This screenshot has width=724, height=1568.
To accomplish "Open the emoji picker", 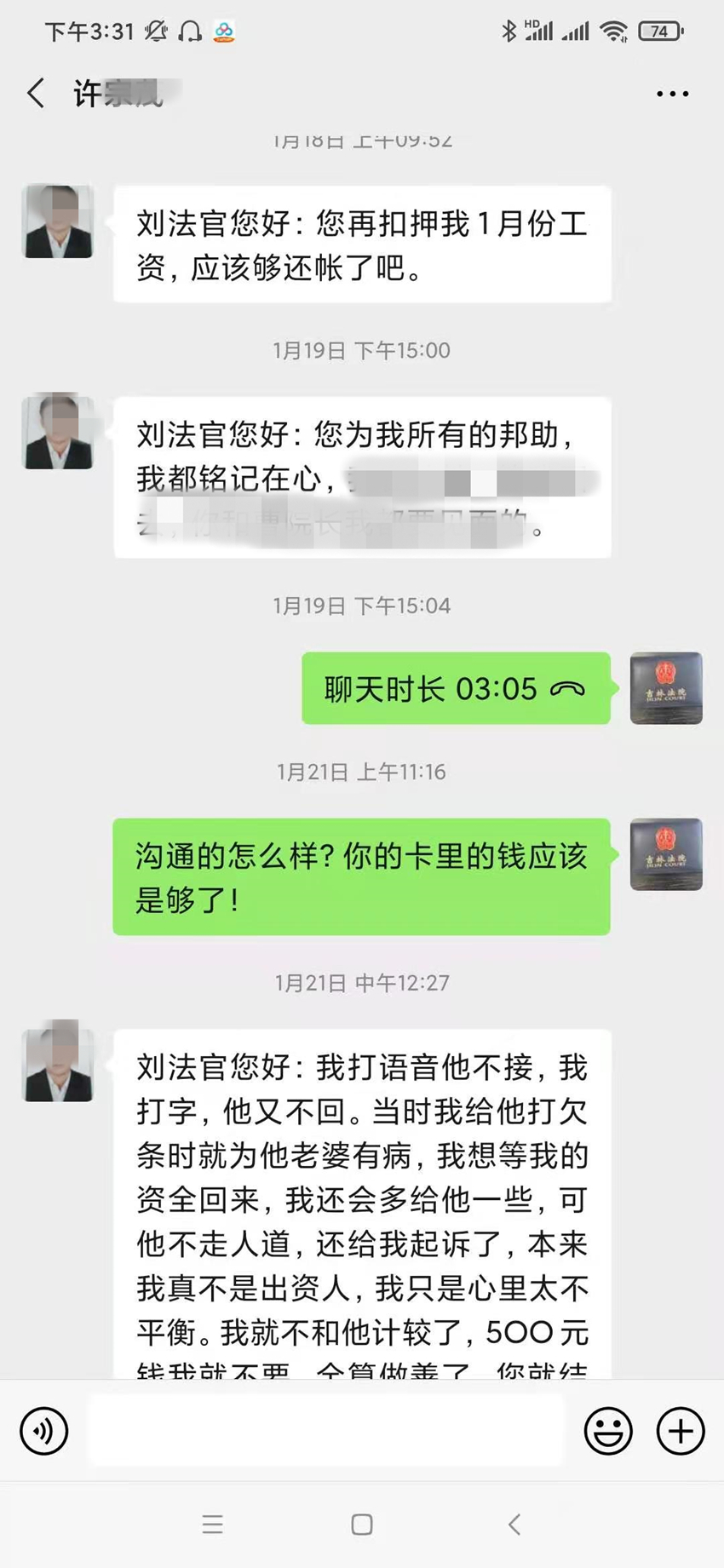I will click(608, 1430).
